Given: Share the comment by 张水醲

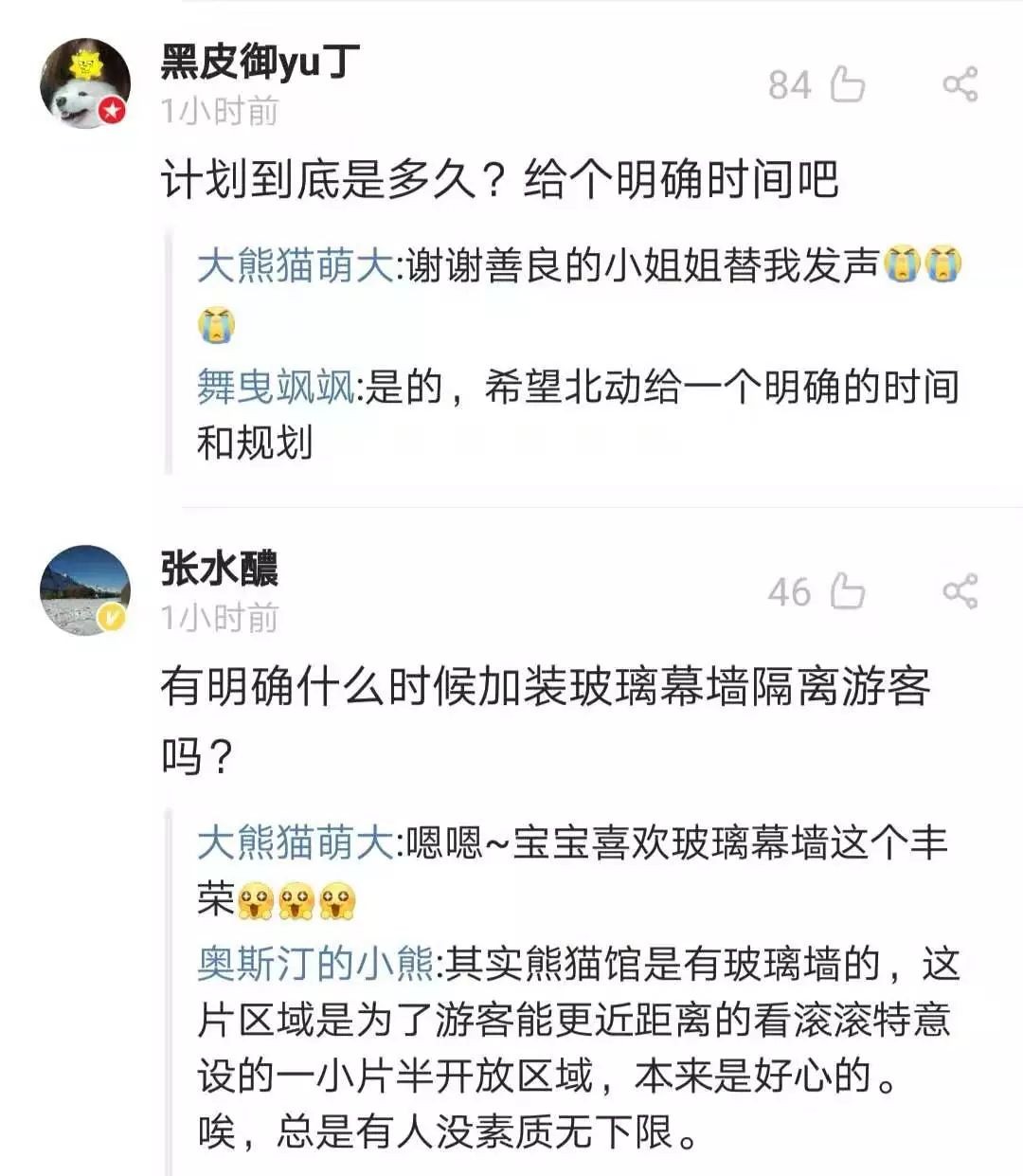Looking at the screenshot, I should (x=960, y=591).
